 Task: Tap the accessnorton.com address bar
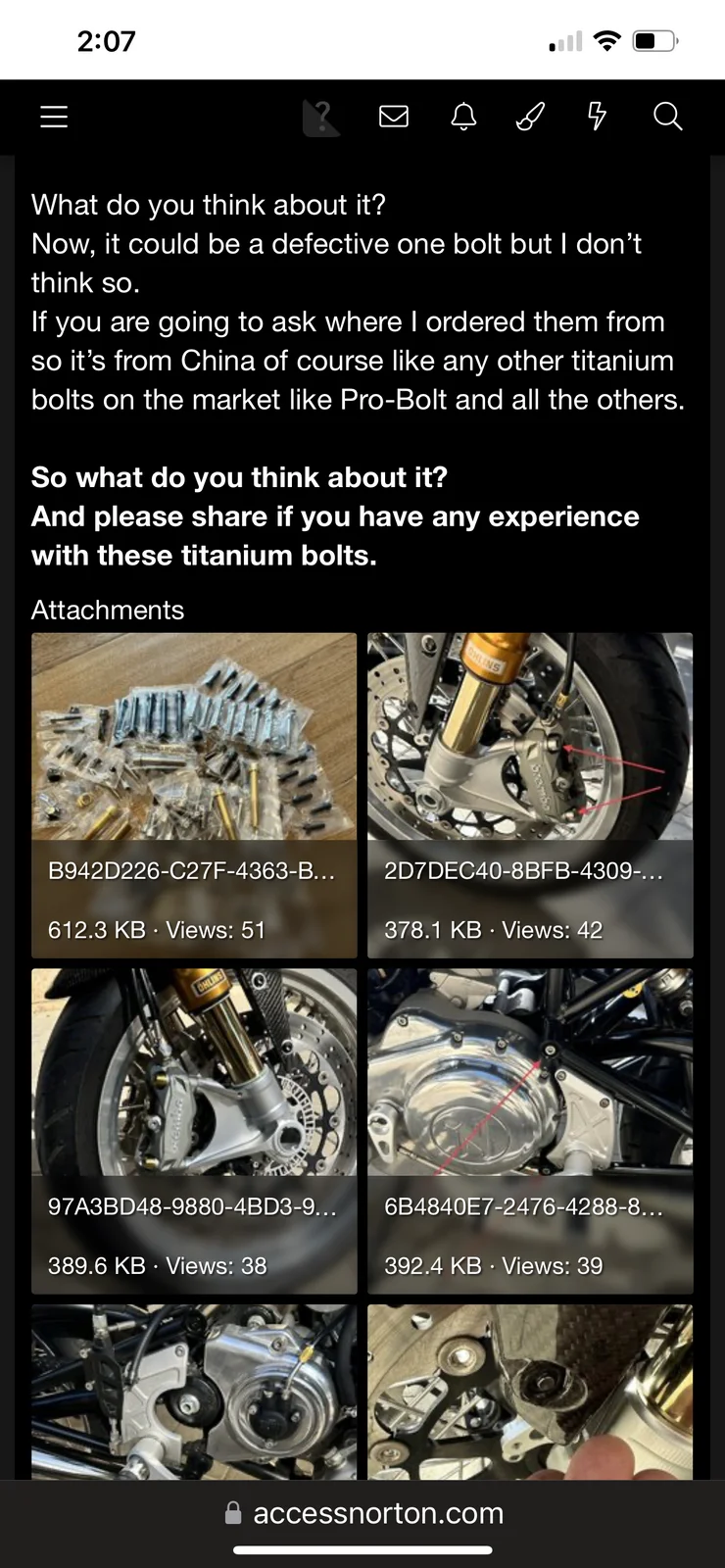[x=363, y=1513]
